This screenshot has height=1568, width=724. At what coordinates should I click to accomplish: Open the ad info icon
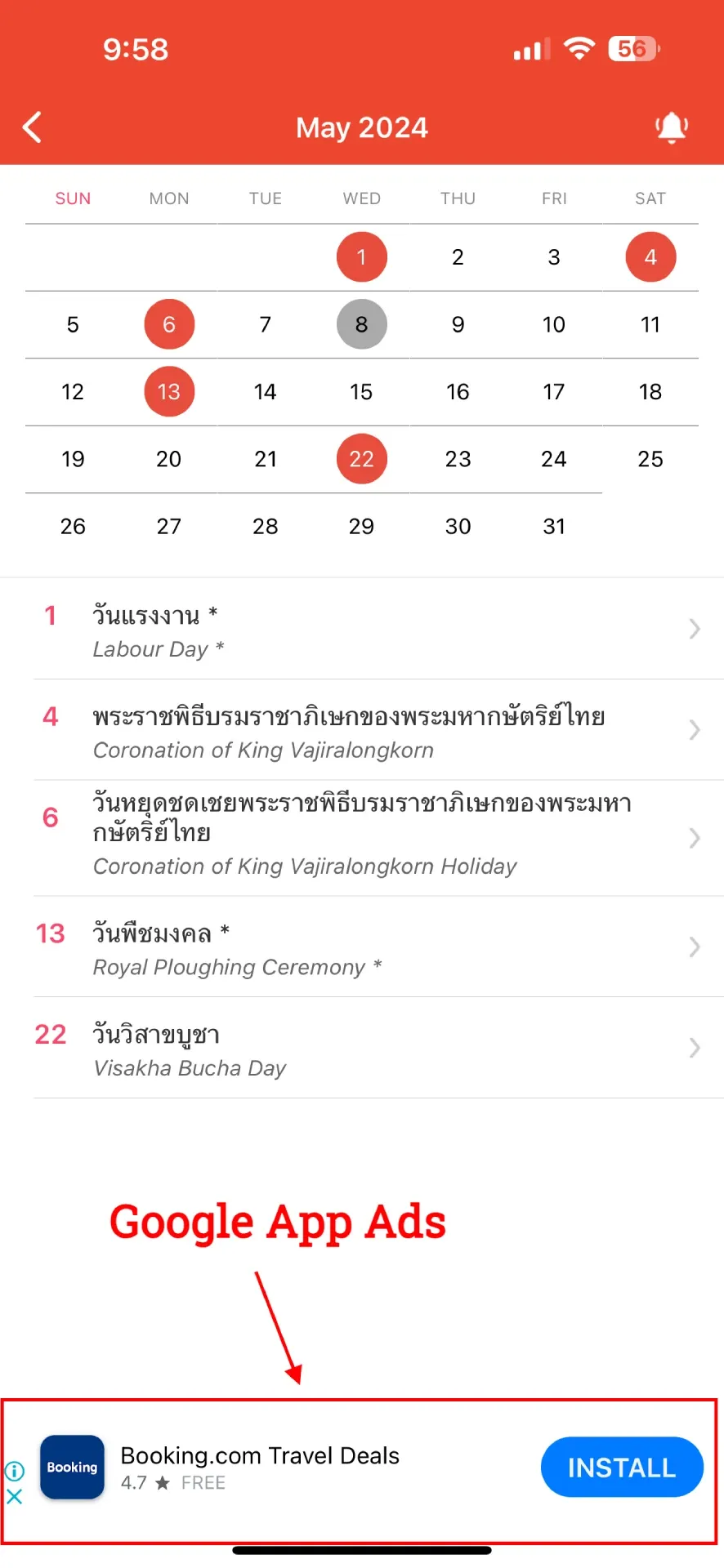14,1471
